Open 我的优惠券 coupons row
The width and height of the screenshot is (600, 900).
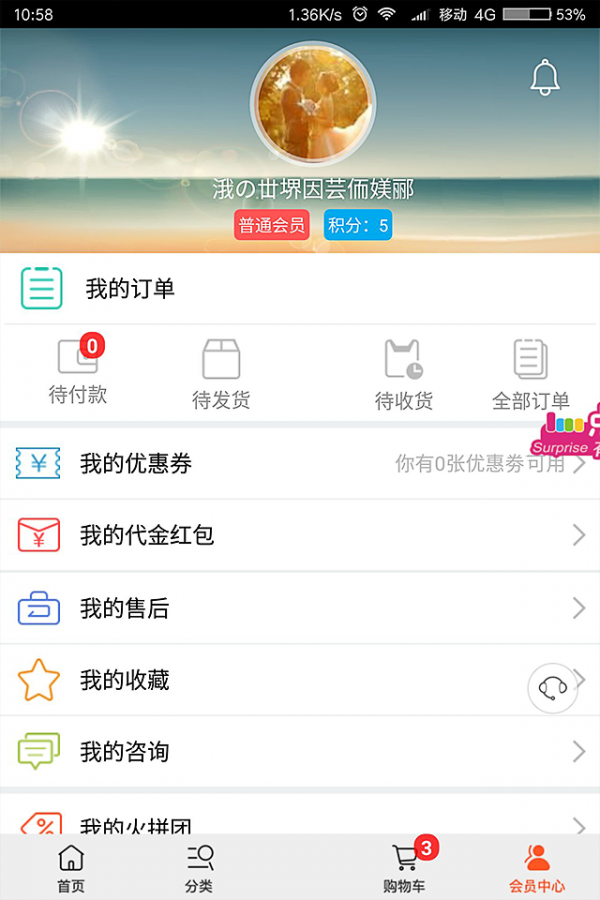click(300, 463)
